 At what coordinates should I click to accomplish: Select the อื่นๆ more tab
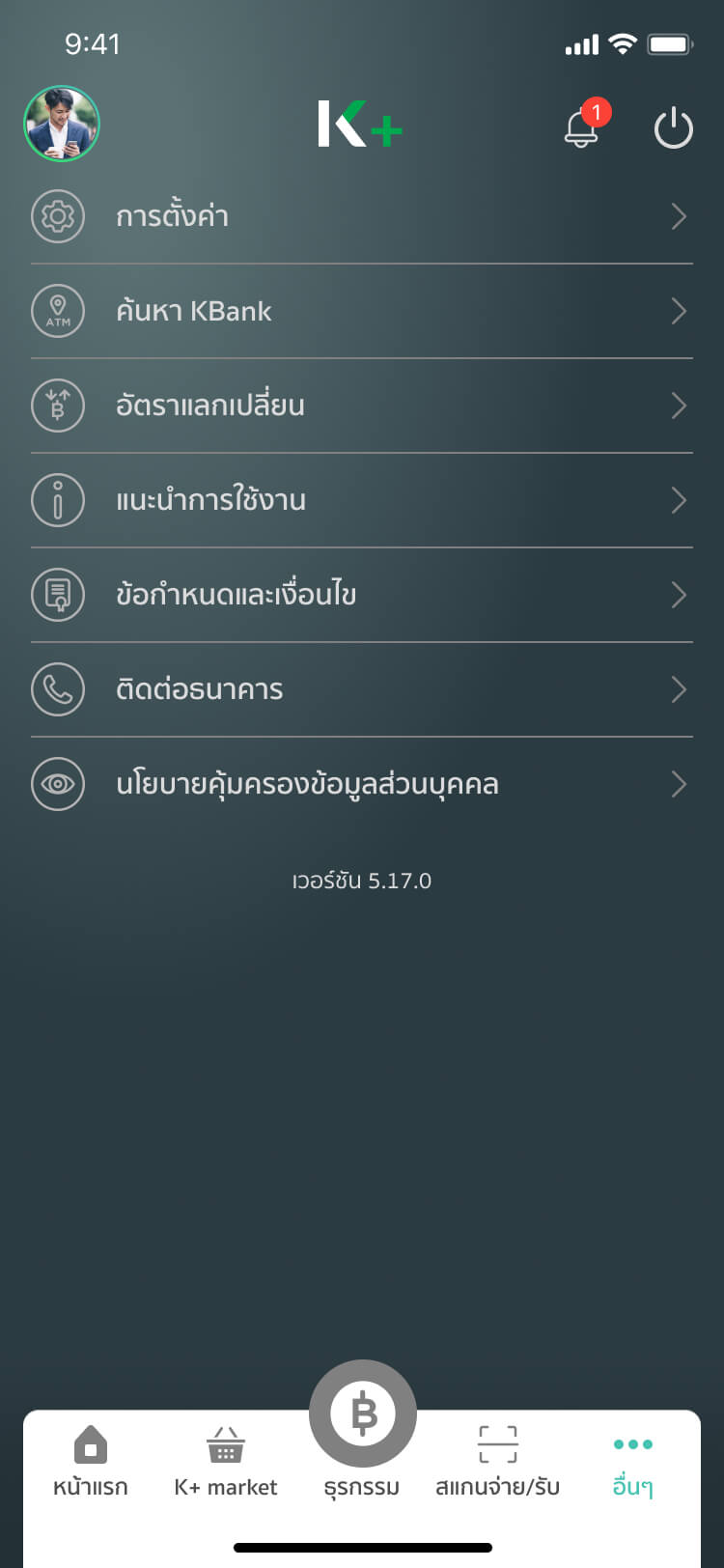pos(633,1462)
